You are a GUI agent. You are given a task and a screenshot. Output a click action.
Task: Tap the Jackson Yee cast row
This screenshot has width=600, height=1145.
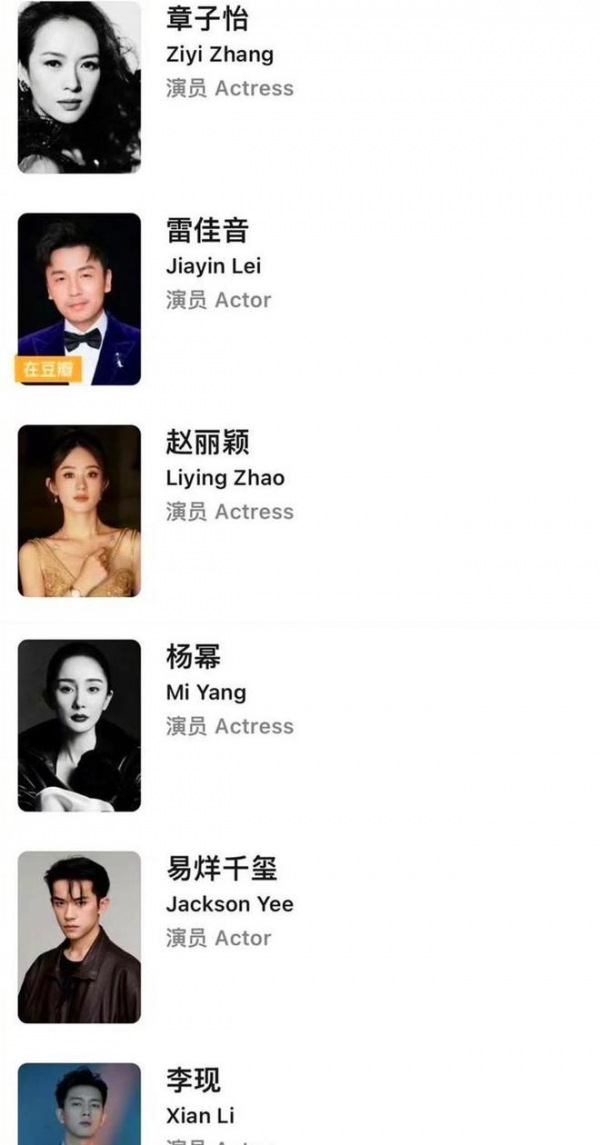pos(229,904)
